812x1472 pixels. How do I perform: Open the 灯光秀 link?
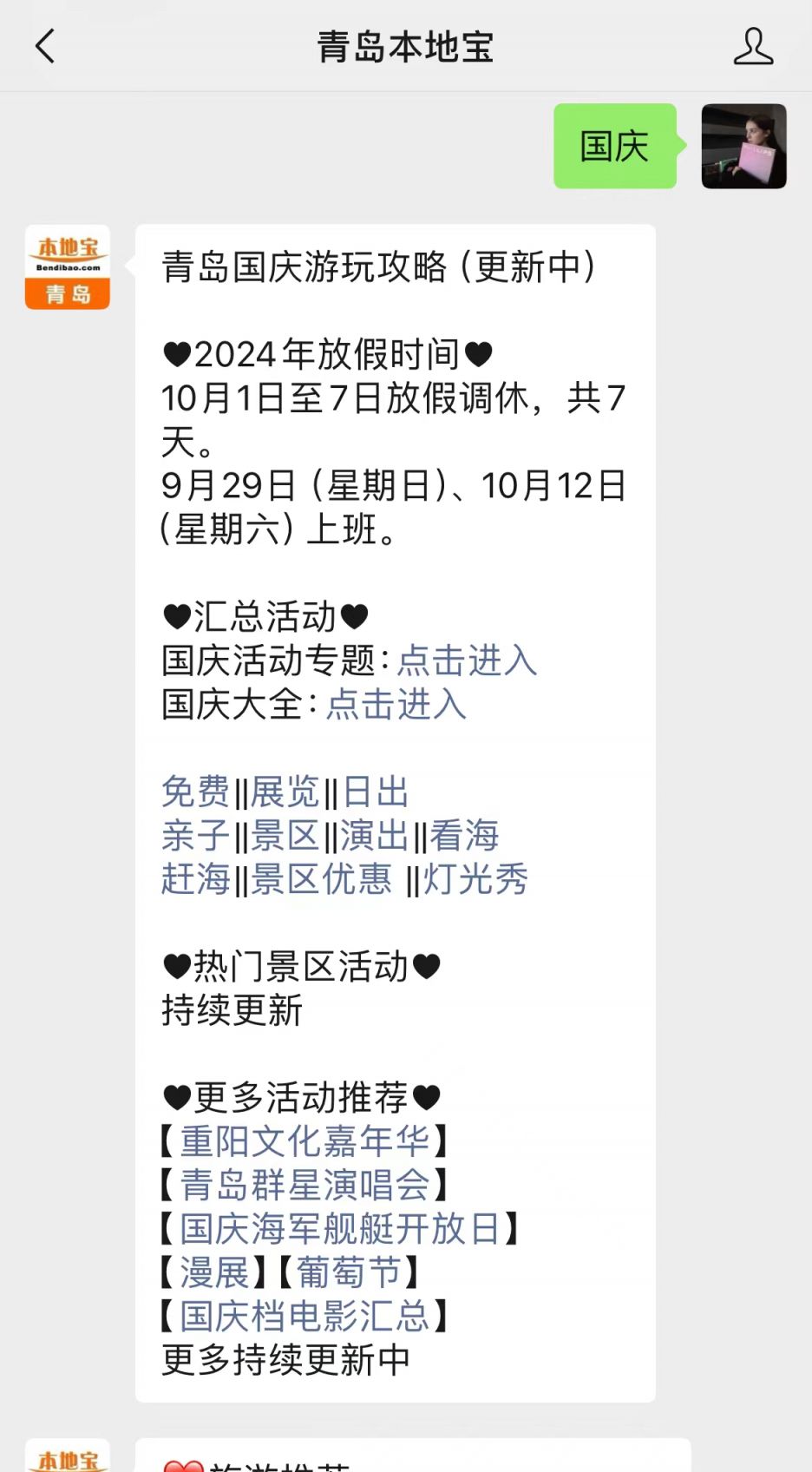click(x=475, y=879)
